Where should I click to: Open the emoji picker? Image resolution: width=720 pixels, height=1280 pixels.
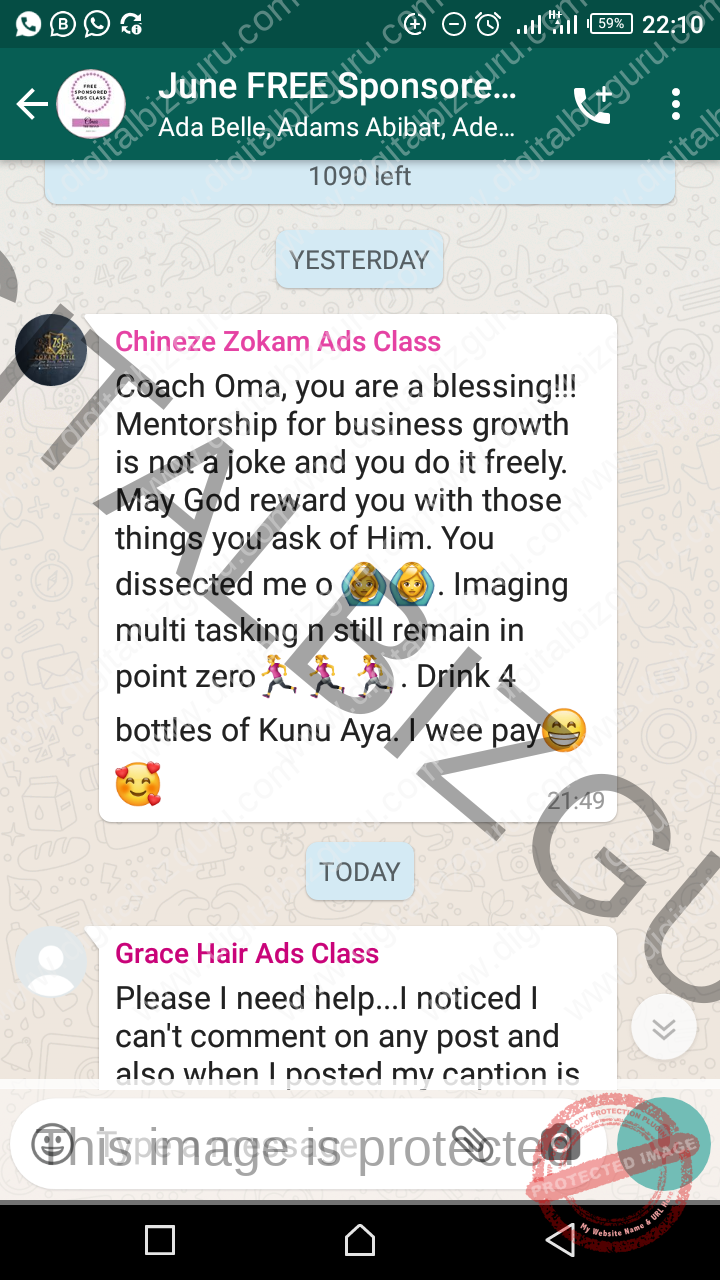coord(52,1143)
